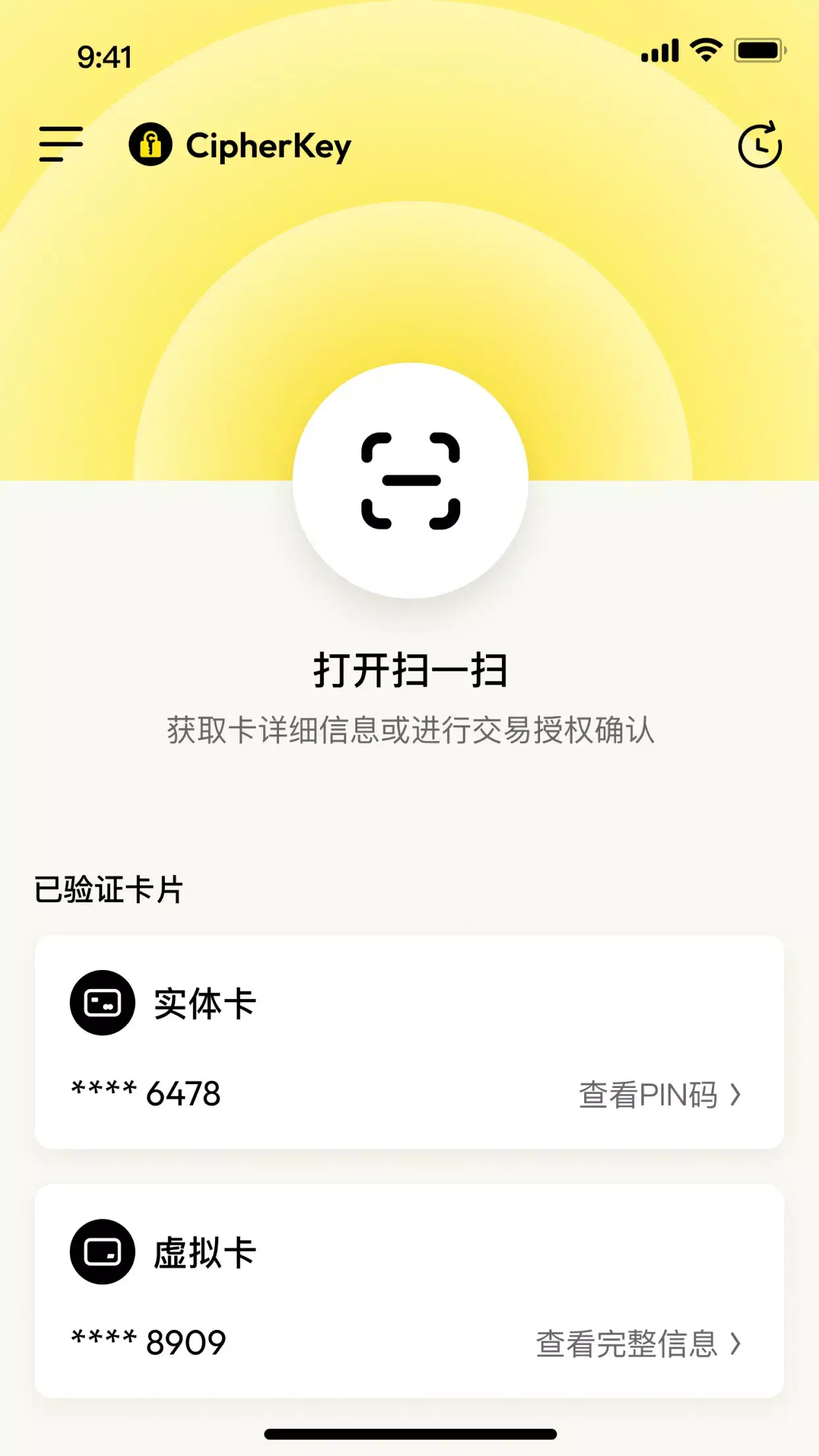Select the masked number **** 6478
Image resolution: width=819 pixels, height=1456 pixels.
[x=146, y=1092]
